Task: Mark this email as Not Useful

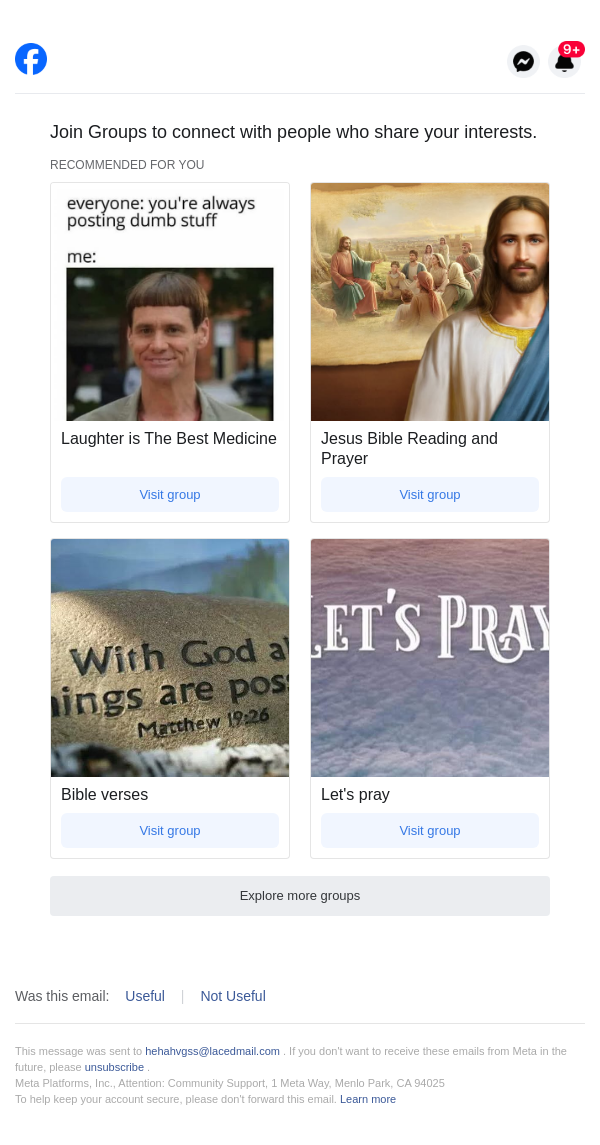Action: coord(233,996)
